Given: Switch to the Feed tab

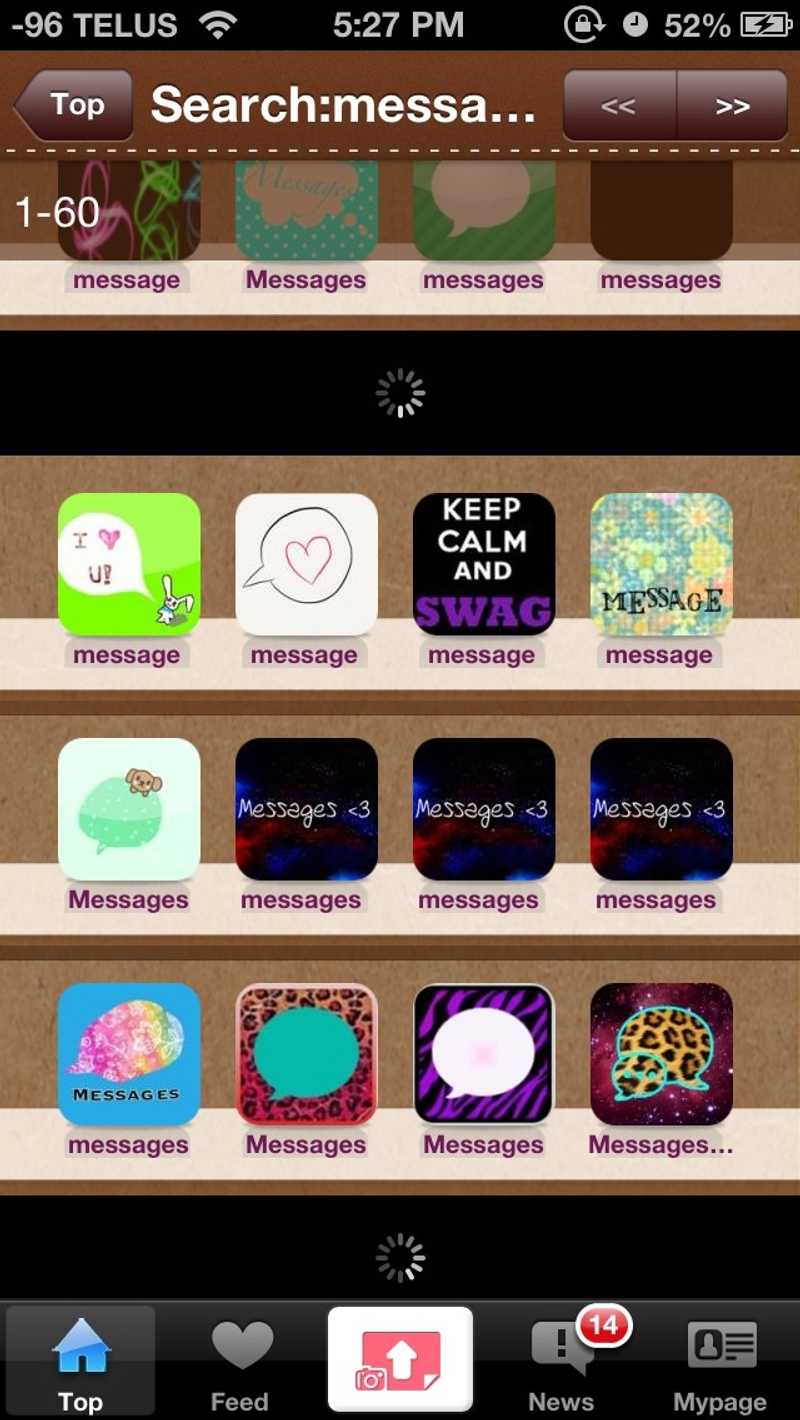Looking at the screenshot, I should [240, 1361].
